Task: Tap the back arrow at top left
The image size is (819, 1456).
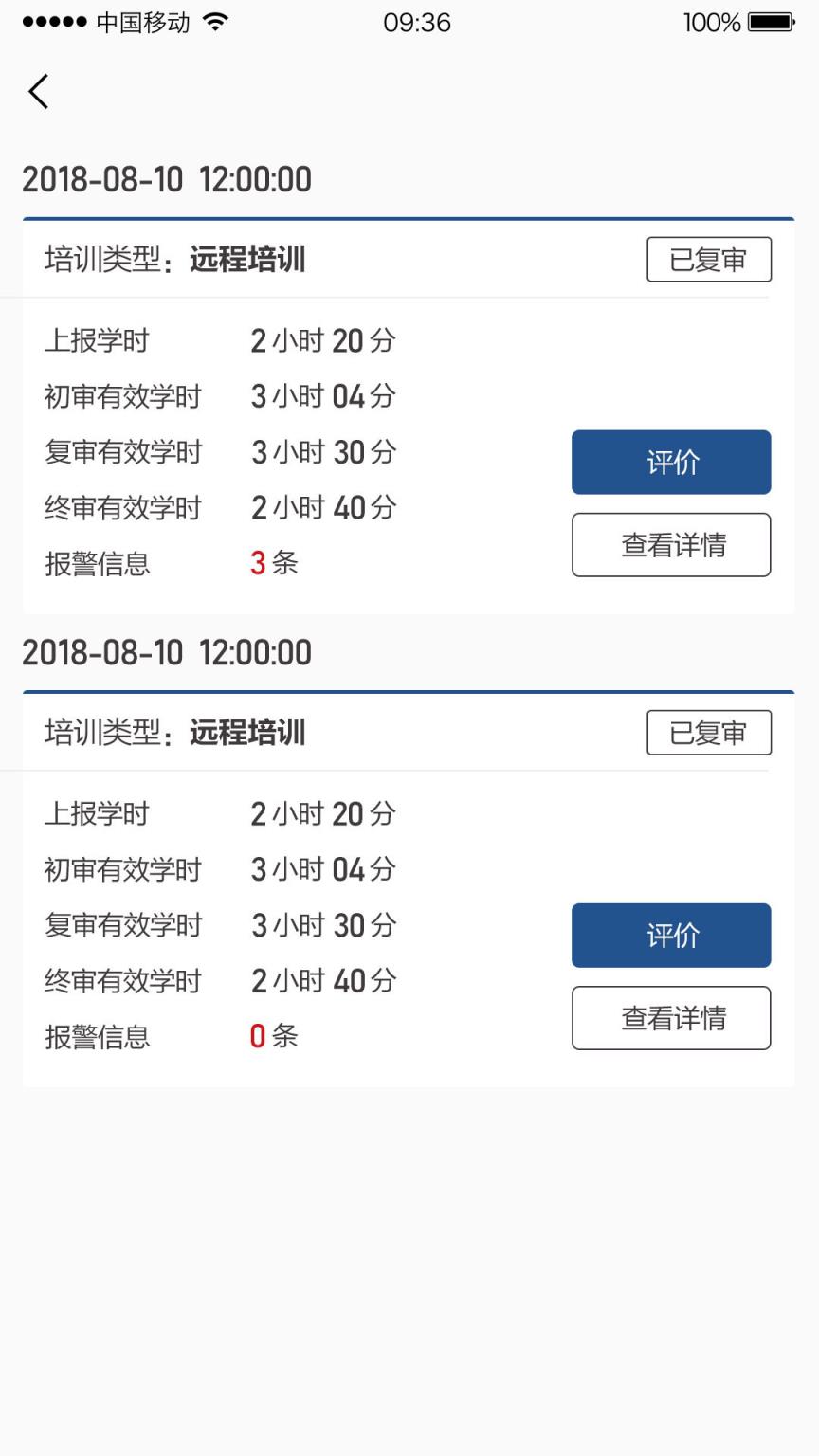Action: (38, 91)
